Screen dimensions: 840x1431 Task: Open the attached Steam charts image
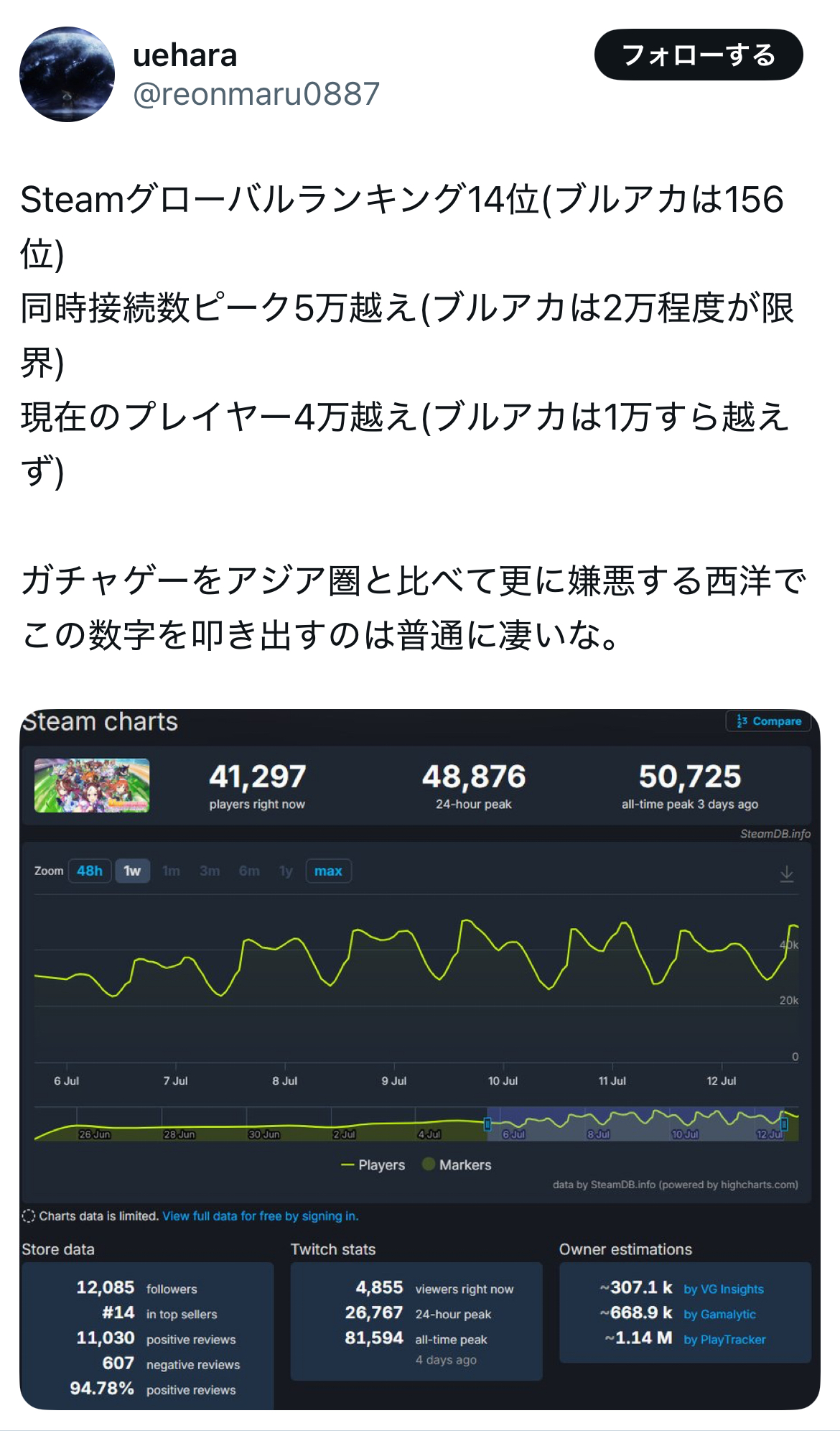click(x=420, y=1059)
